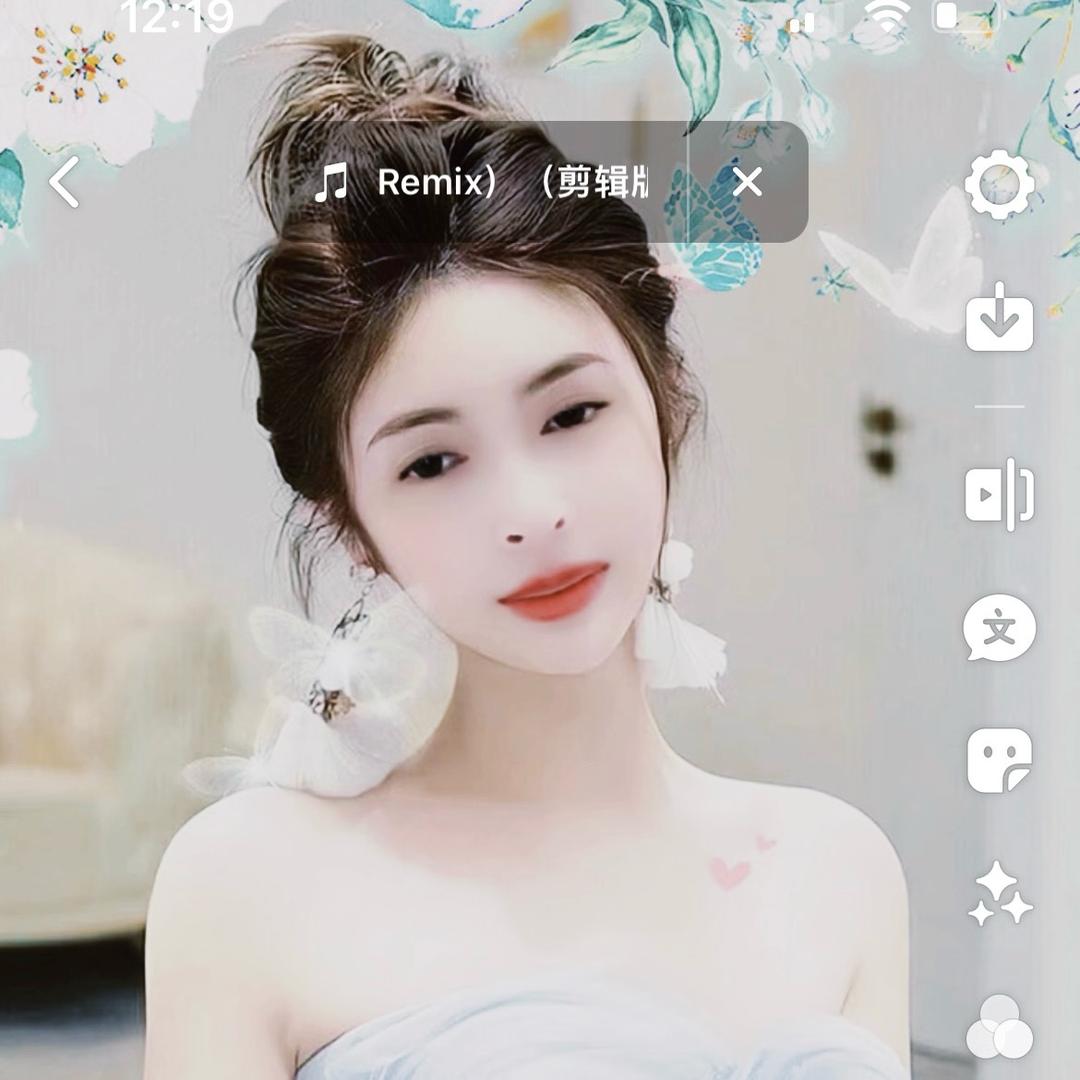Open the settings gear icon

pyautogui.click(x=999, y=185)
